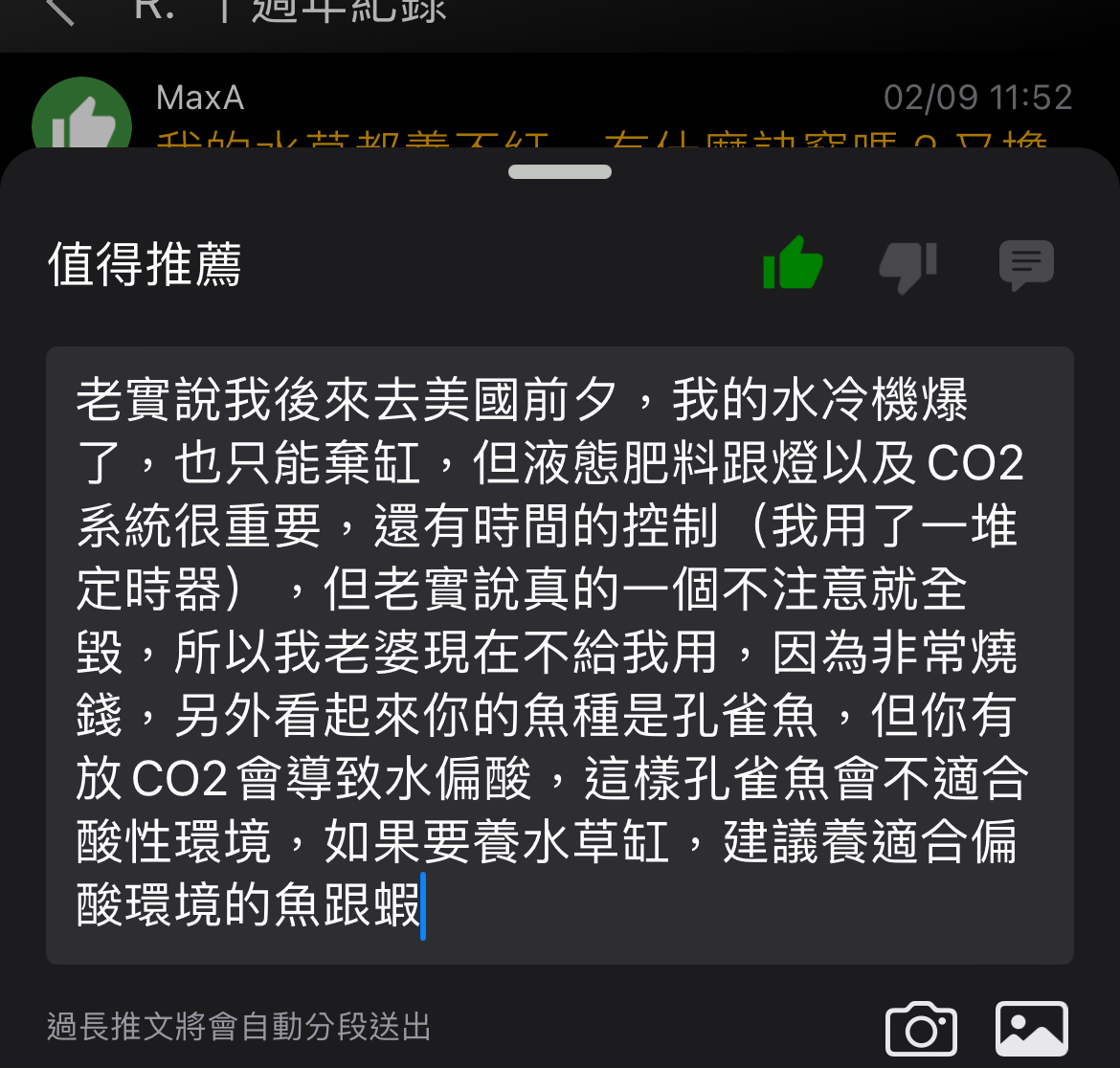Choose the neutral comment arrow icon

[x=1026, y=265]
